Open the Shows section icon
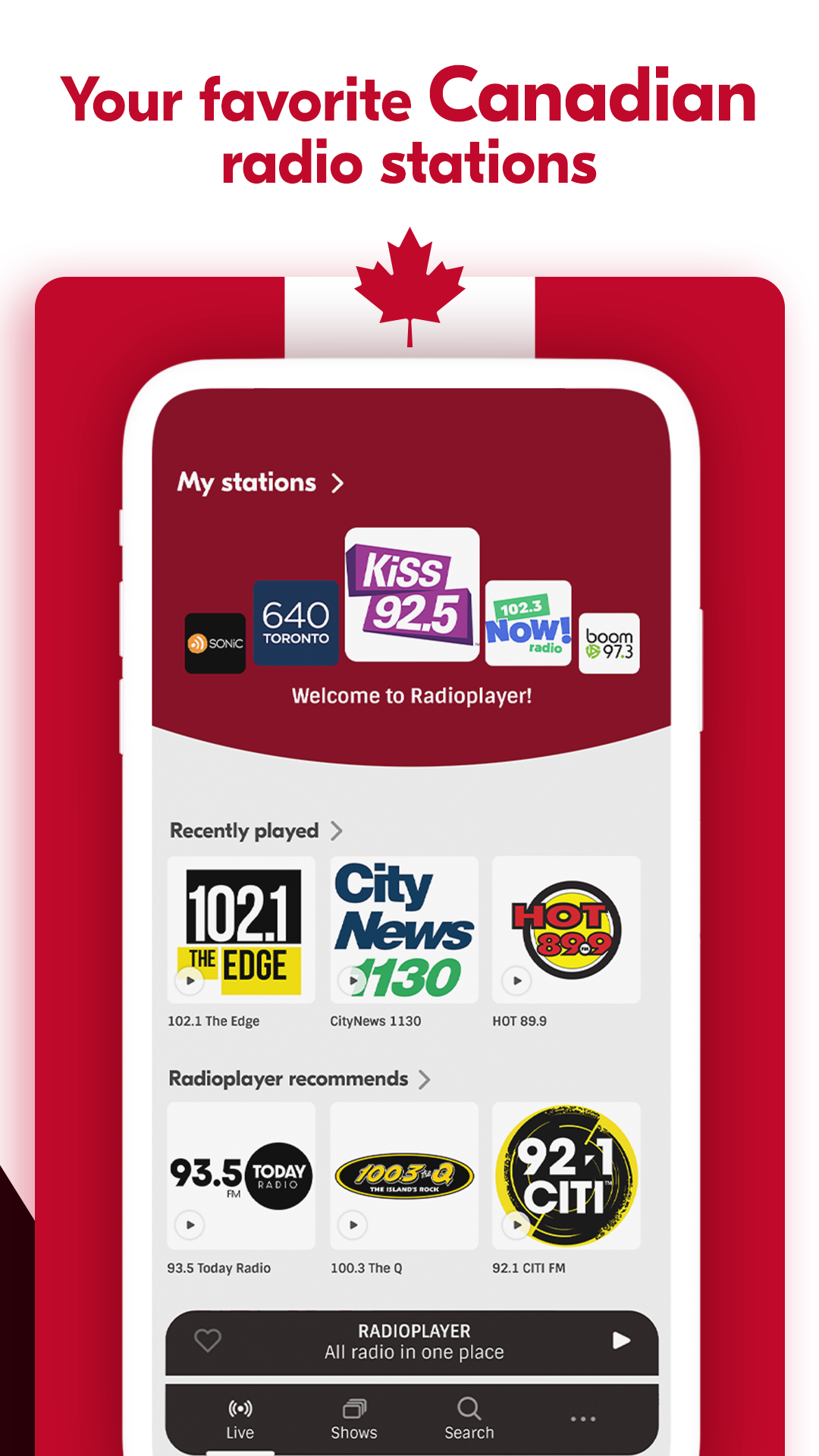 [353, 1409]
